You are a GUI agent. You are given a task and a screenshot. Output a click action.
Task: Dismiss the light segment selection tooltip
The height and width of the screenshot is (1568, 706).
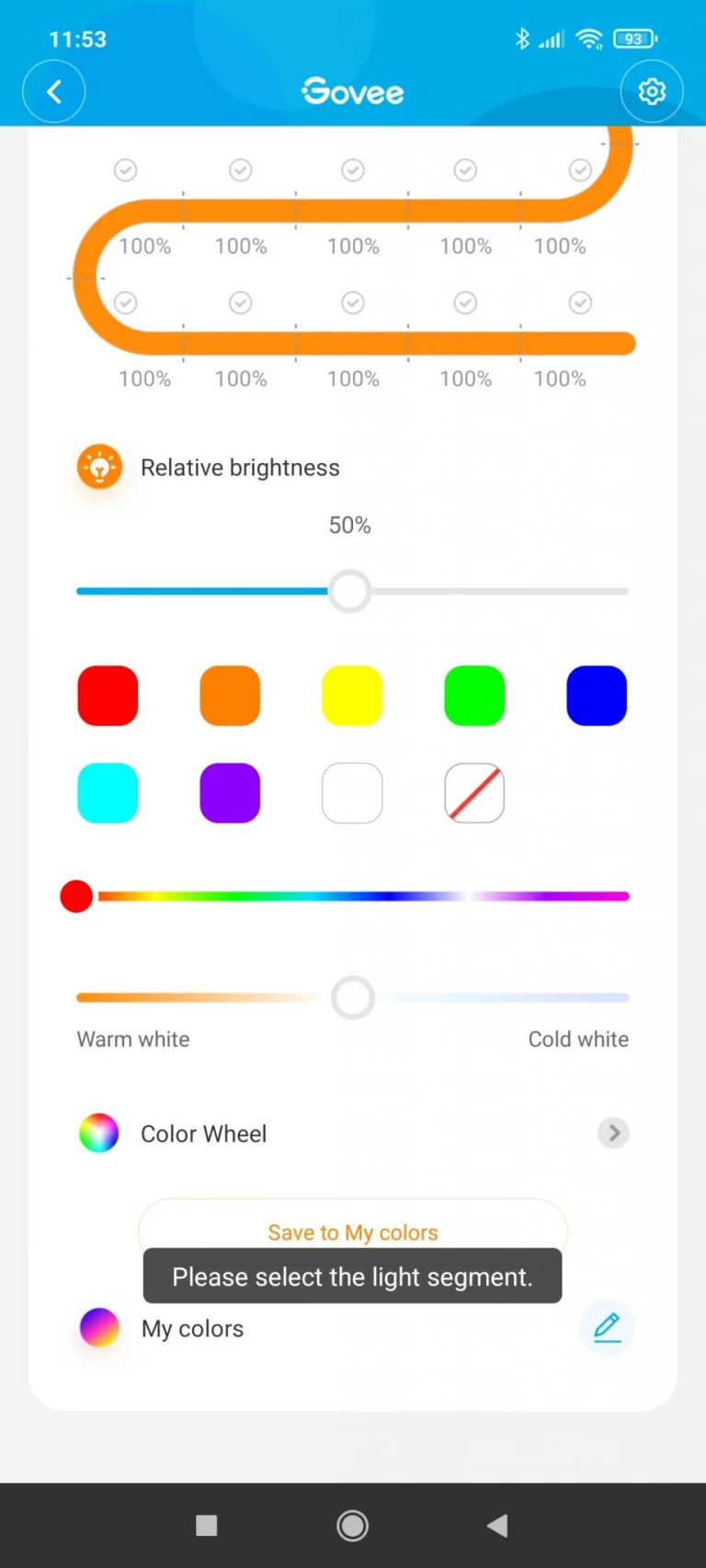tap(352, 1276)
